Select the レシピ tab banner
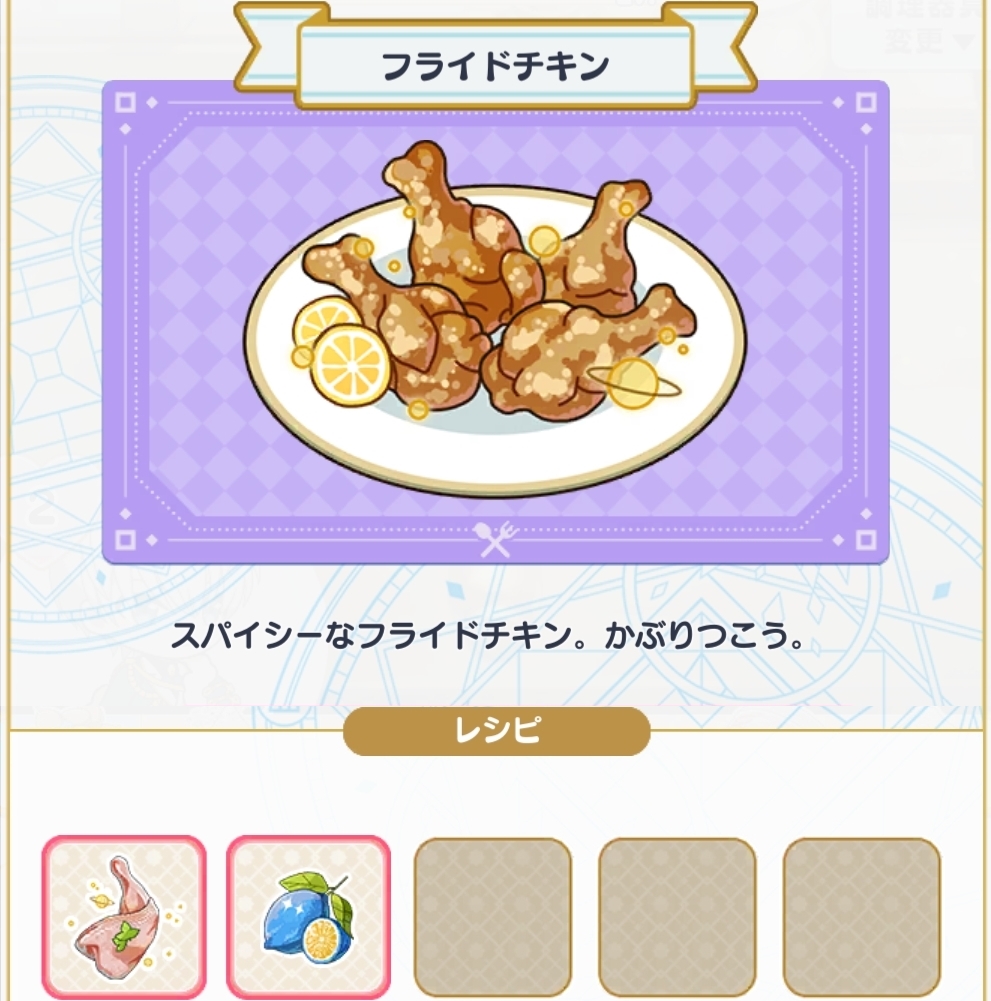 [x=495, y=731]
